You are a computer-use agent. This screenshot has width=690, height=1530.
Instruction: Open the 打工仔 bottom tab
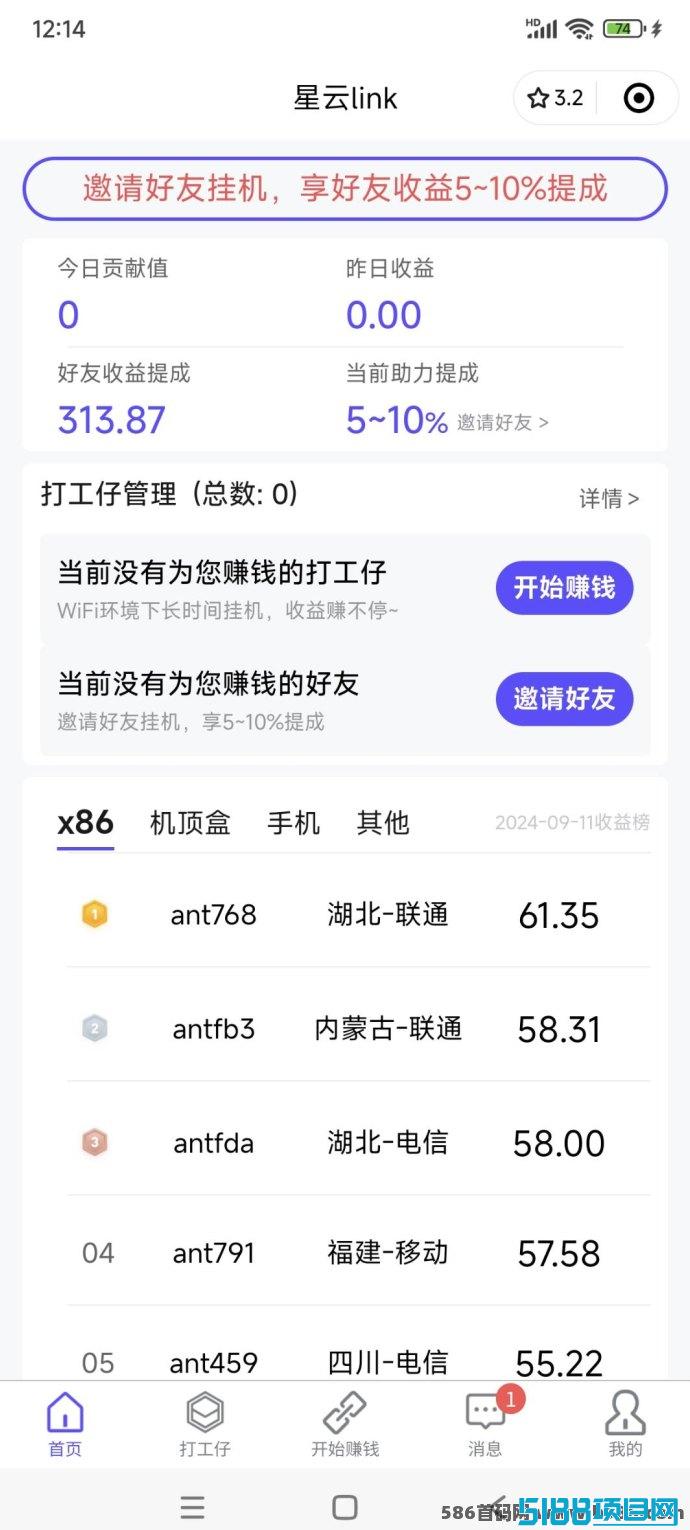coord(205,1425)
